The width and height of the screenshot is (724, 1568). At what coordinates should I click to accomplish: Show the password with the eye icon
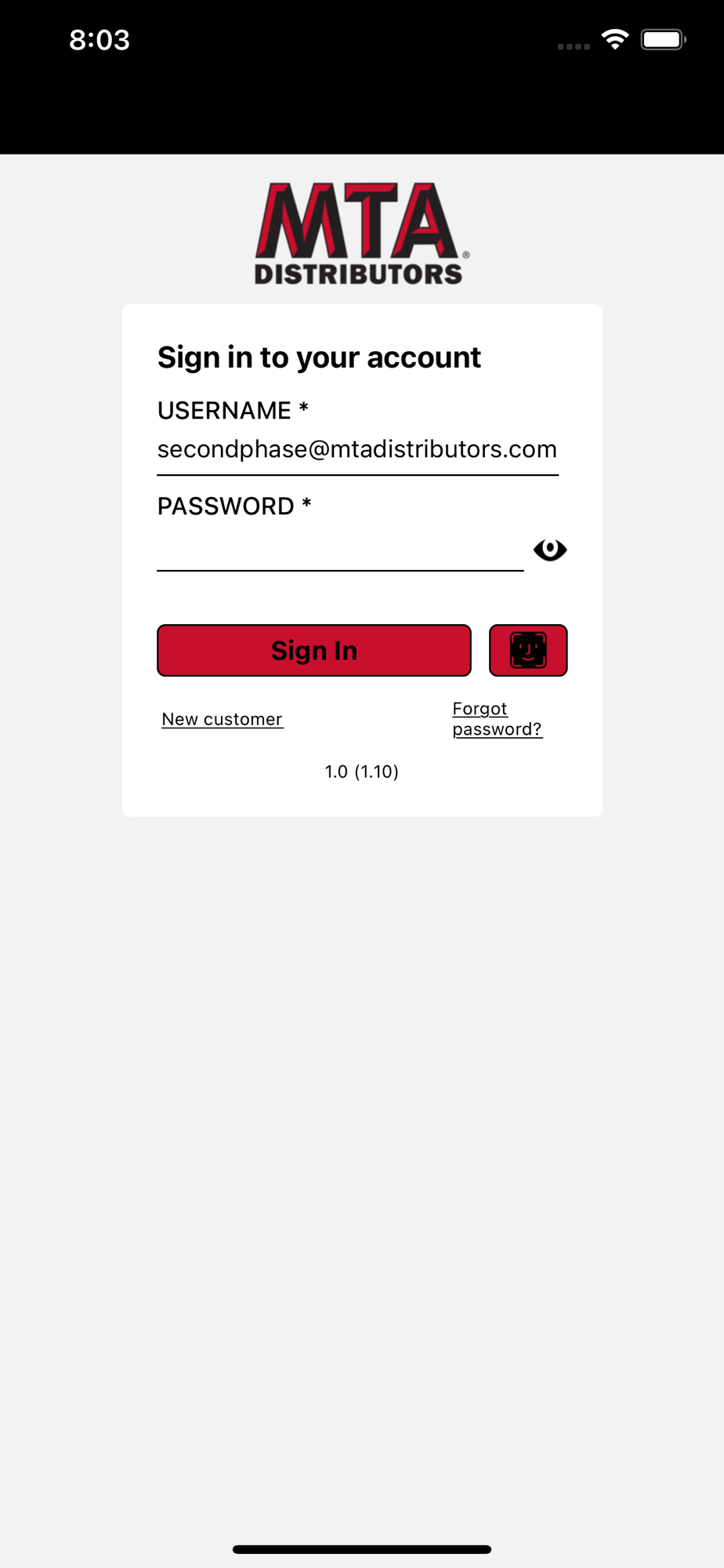click(x=550, y=550)
